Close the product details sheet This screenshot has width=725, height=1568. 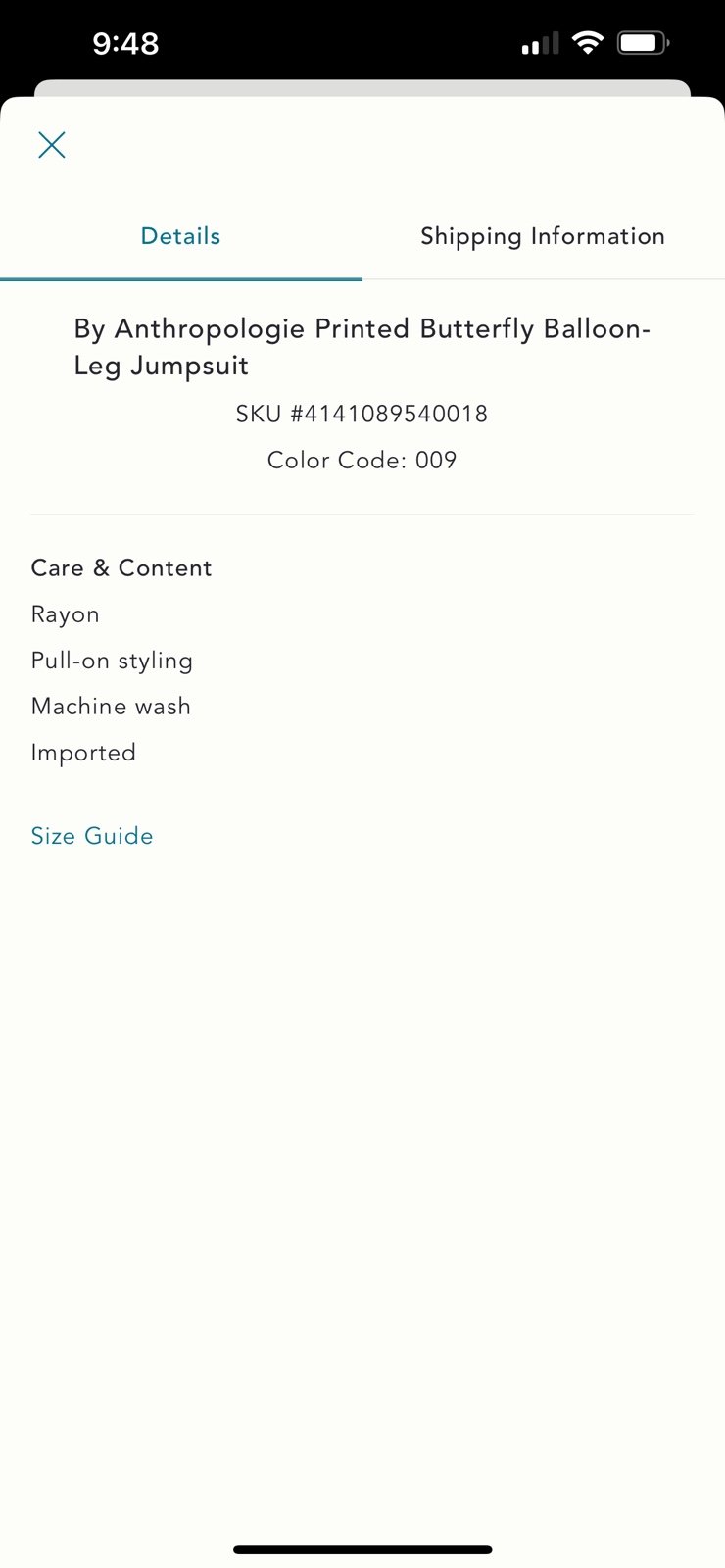pos(51,145)
